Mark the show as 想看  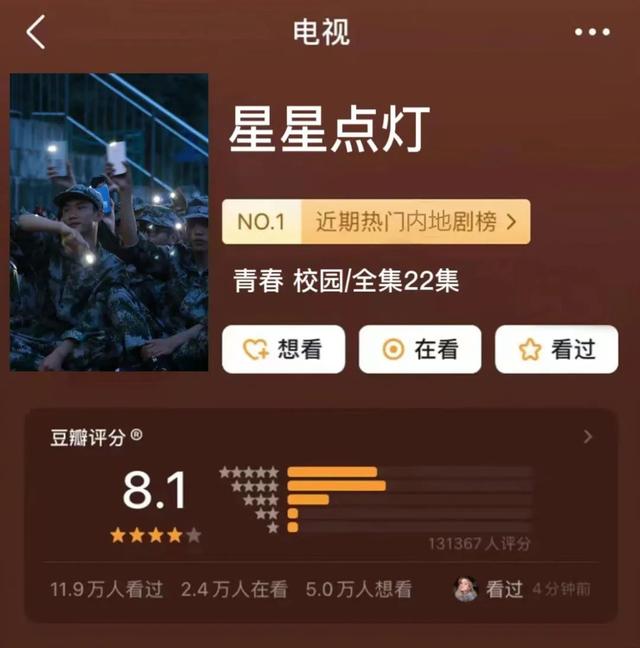click(x=283, y=350)
